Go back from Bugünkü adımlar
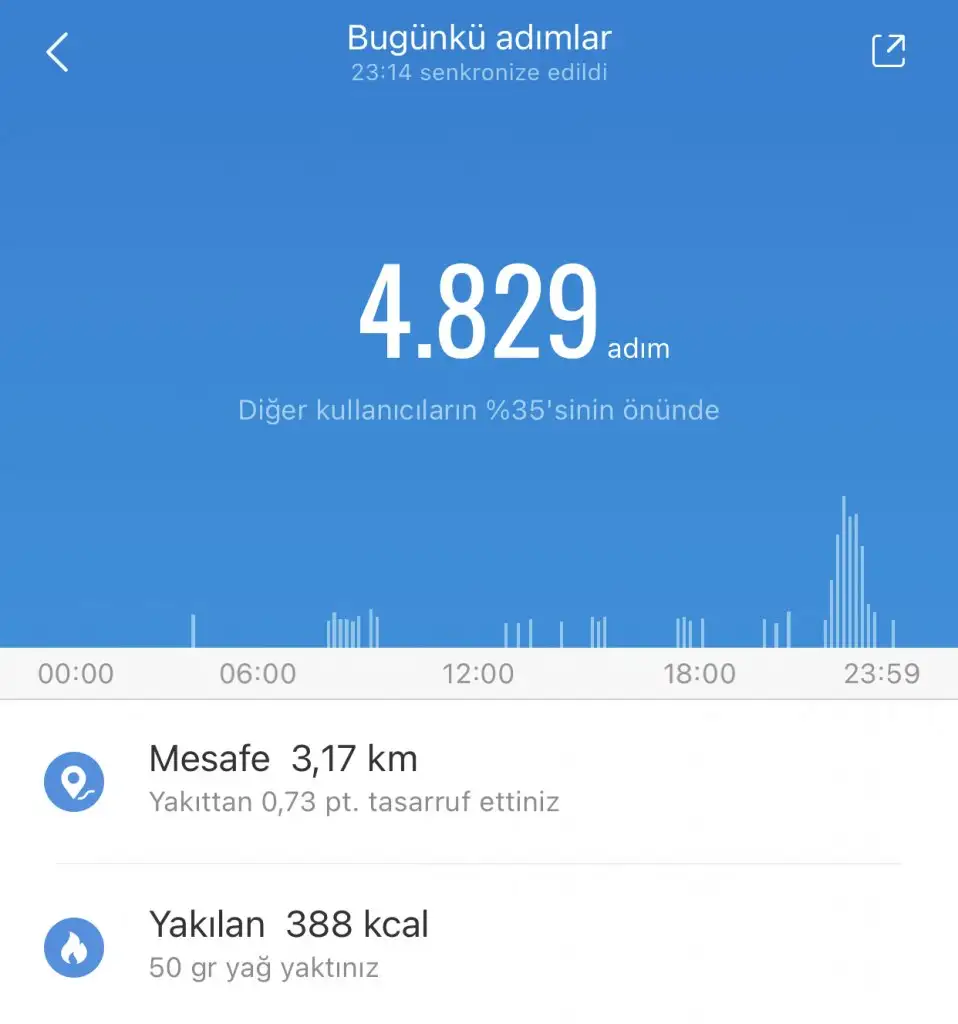The height and width of the screenshot is (1024, 958). tap(58, 52)
